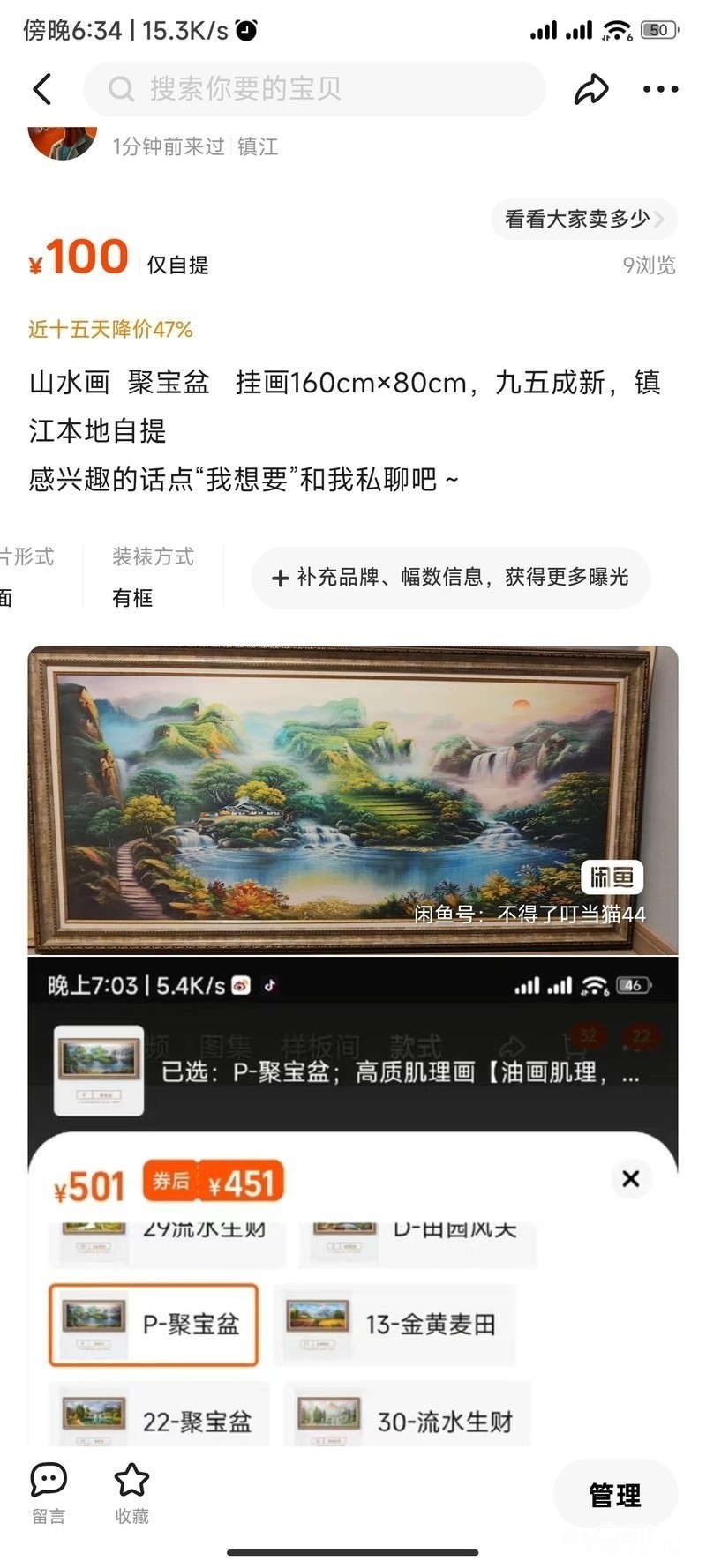
Task: Go back with the top-left arrow
Action: pyautogui.click(x=42, y=89)
